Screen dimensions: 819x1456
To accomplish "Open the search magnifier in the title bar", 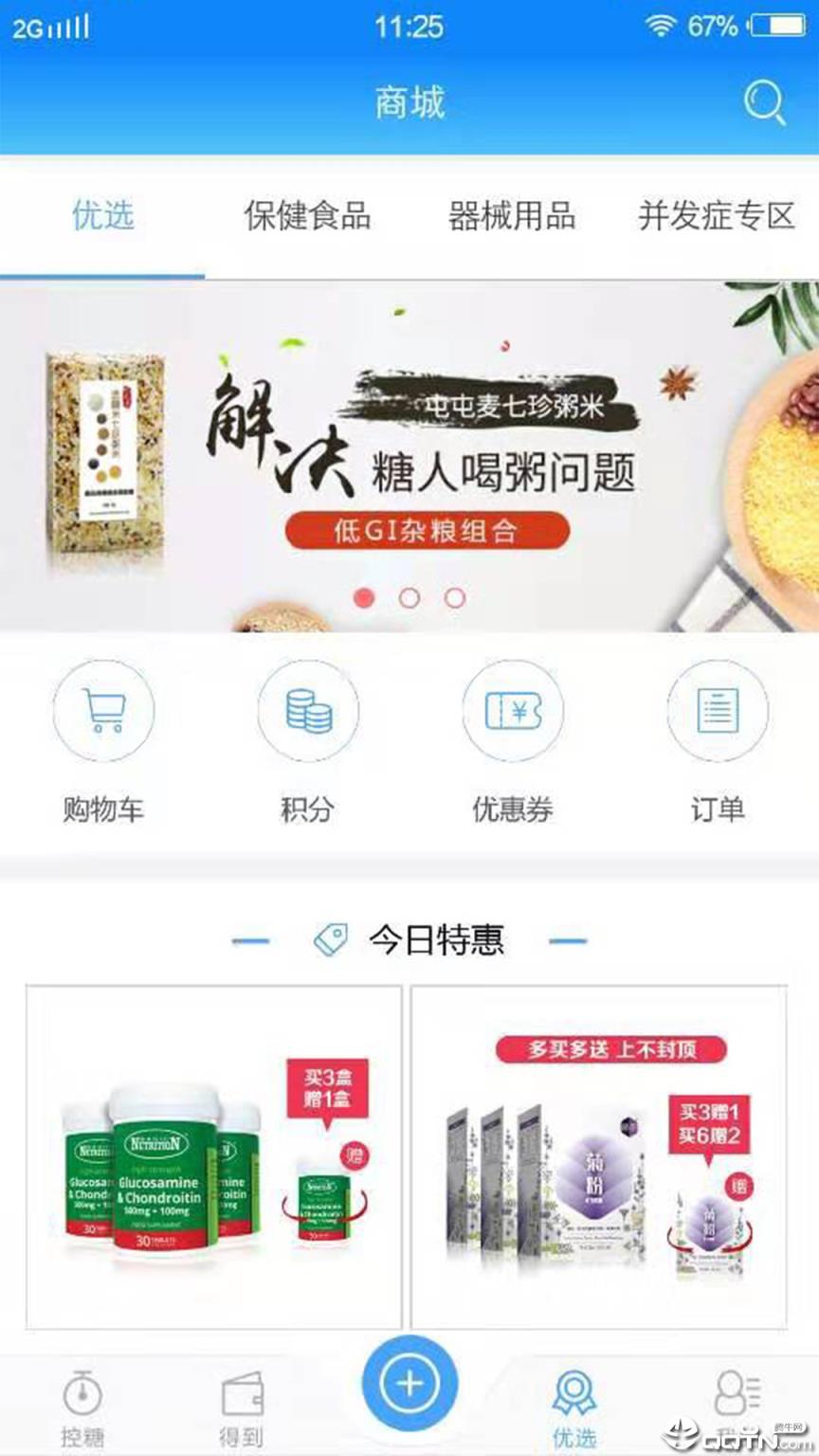I will tap(764, 101).
